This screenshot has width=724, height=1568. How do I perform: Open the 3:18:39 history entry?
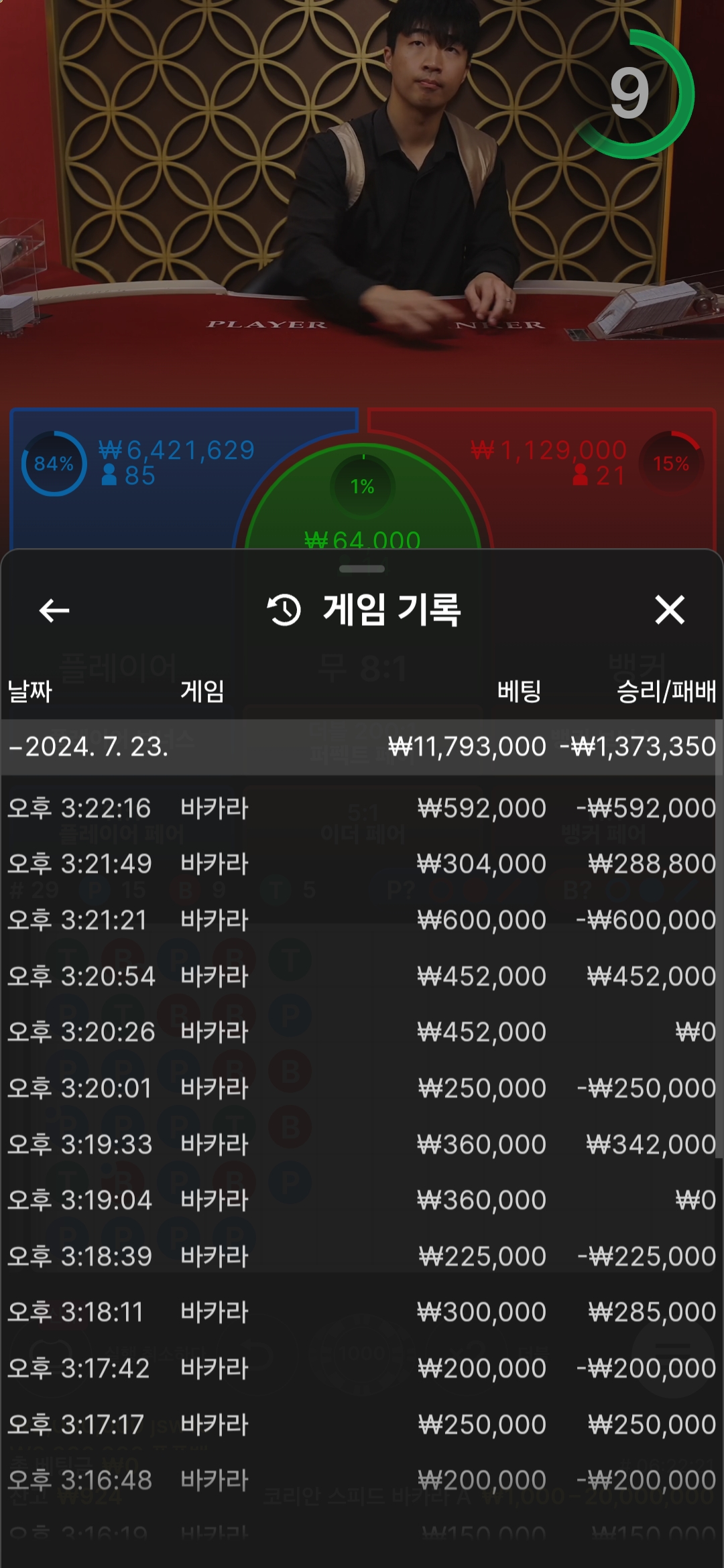click(x=362, y=1256)
